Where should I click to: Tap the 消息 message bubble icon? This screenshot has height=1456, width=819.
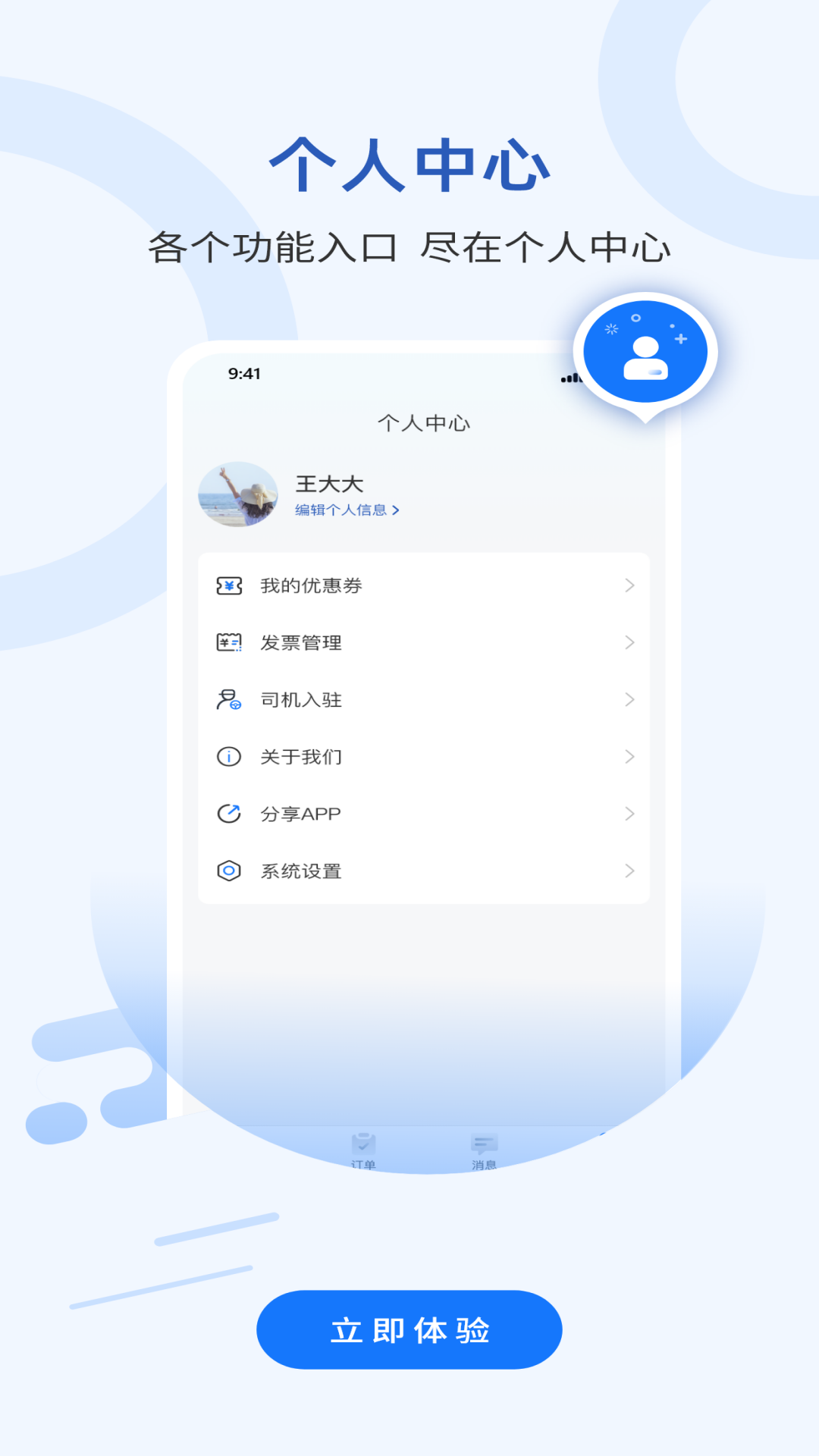[483, 1142]
